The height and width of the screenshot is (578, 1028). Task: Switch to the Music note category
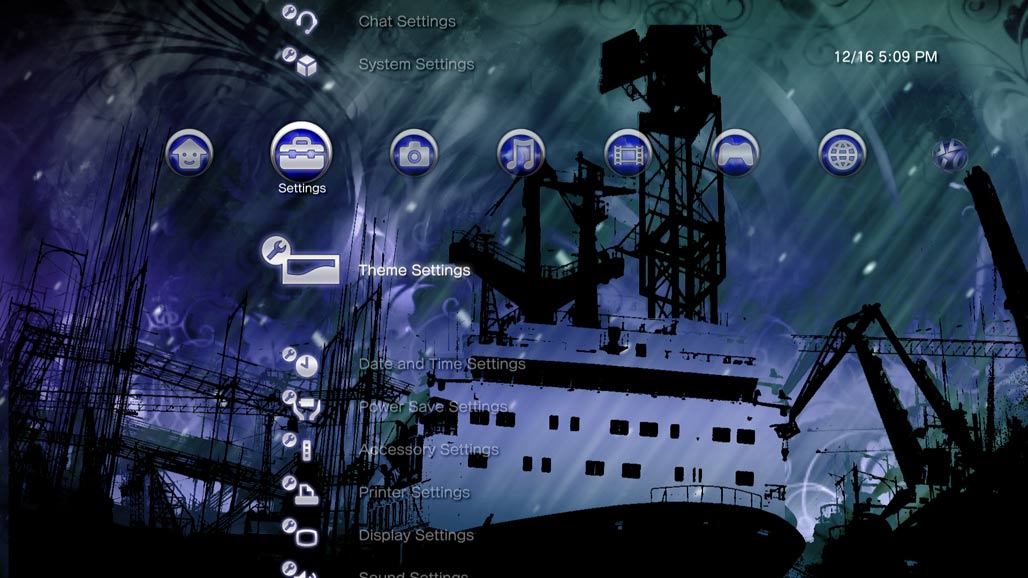(521, 153)
